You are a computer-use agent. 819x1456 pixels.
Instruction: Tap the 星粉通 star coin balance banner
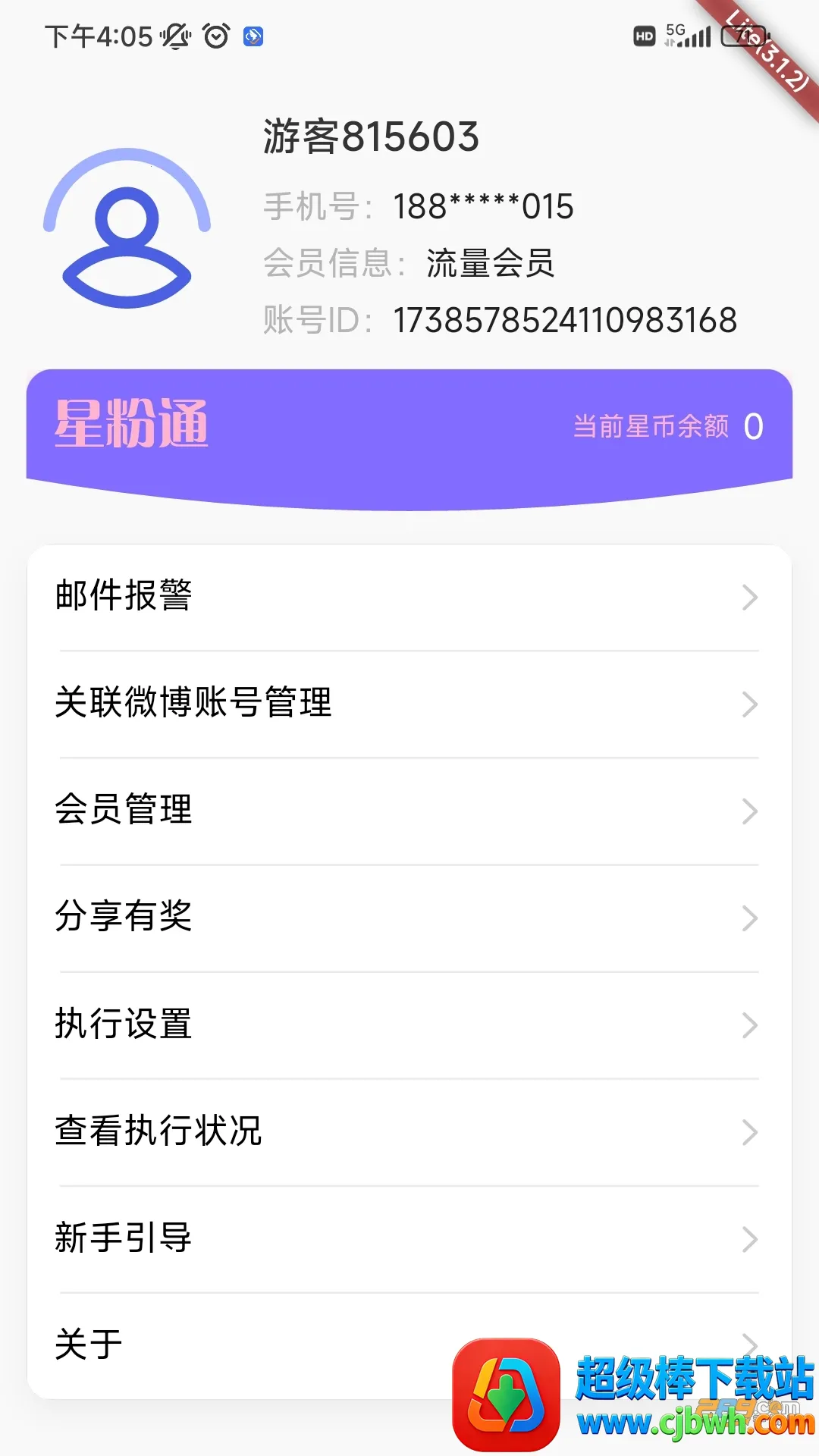[x=409, y=440]
